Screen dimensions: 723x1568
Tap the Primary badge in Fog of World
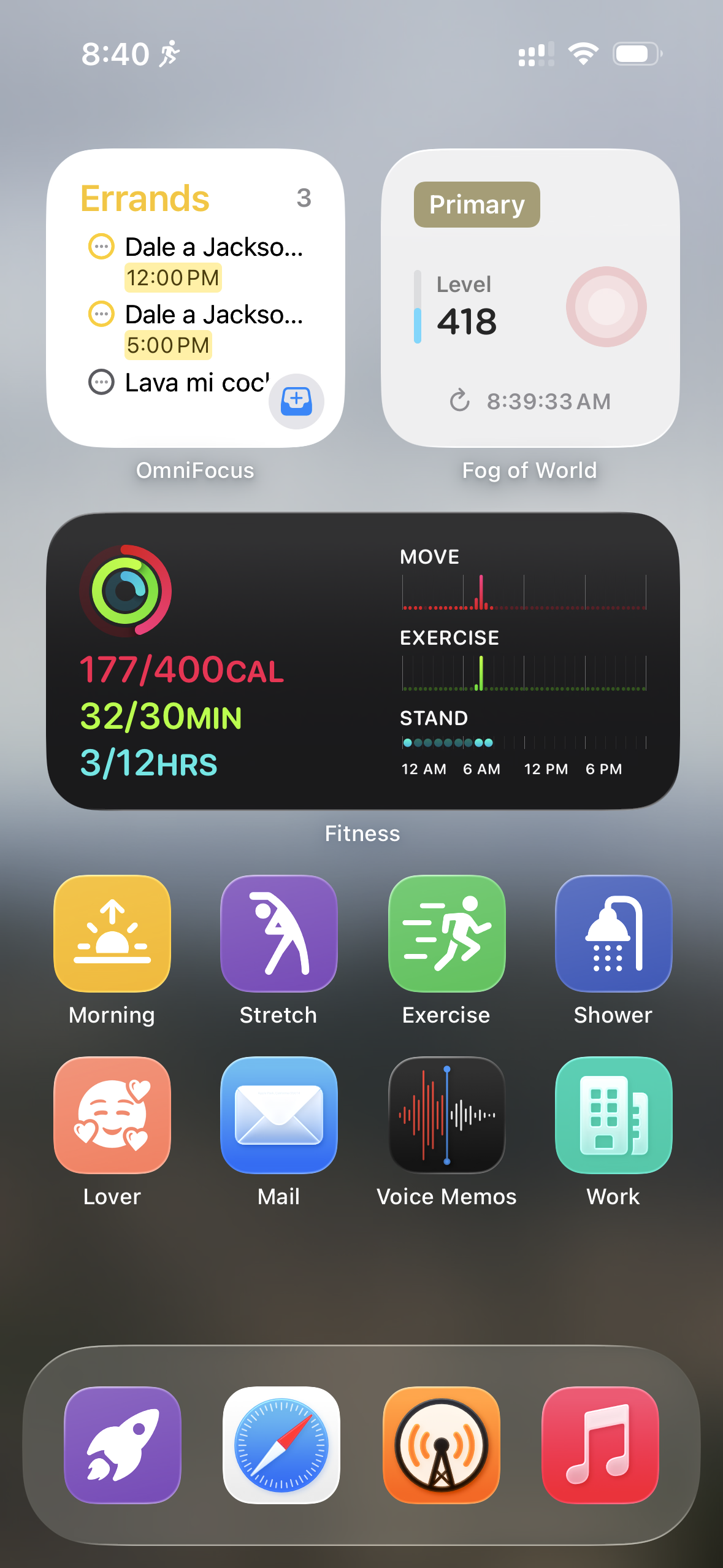476,204
